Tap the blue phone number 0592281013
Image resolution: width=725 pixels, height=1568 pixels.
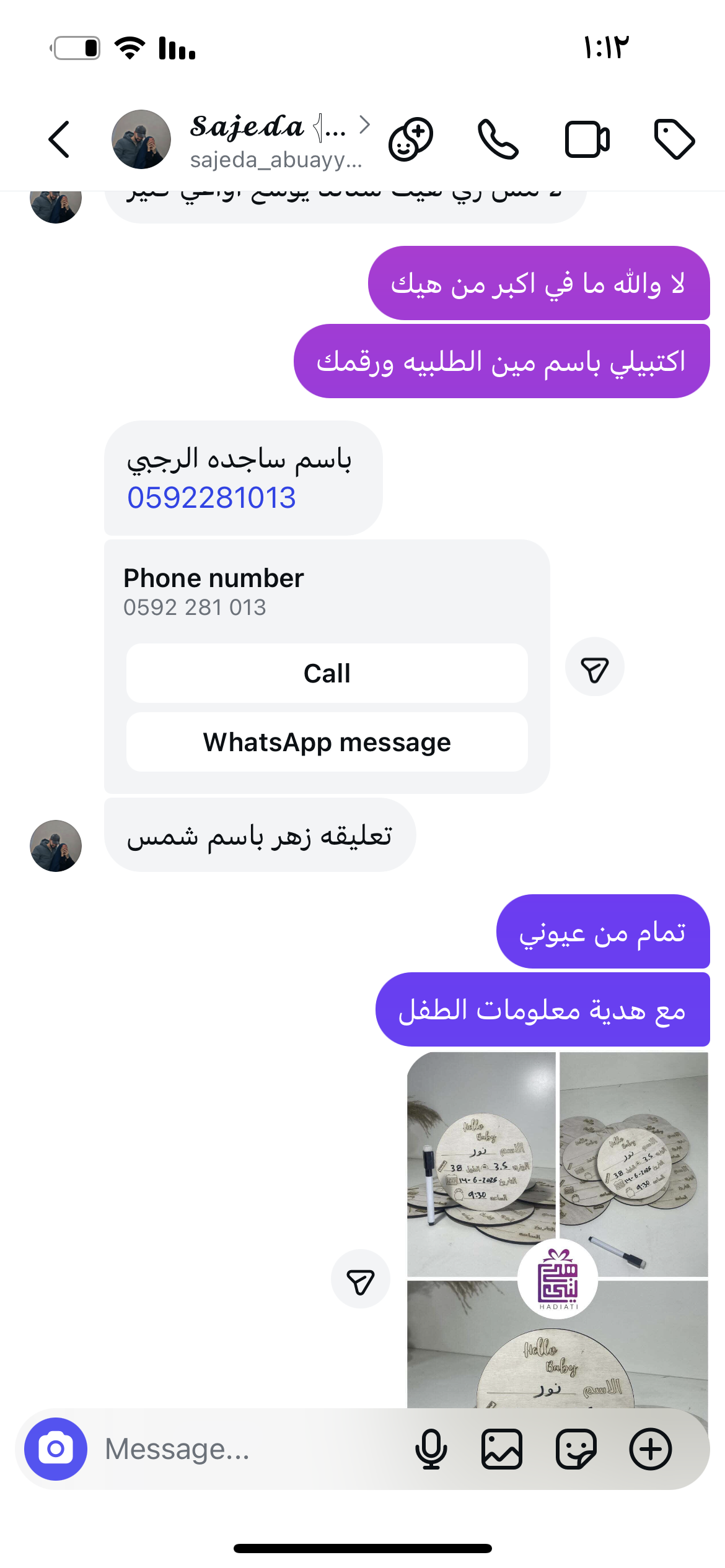[211, 498]
